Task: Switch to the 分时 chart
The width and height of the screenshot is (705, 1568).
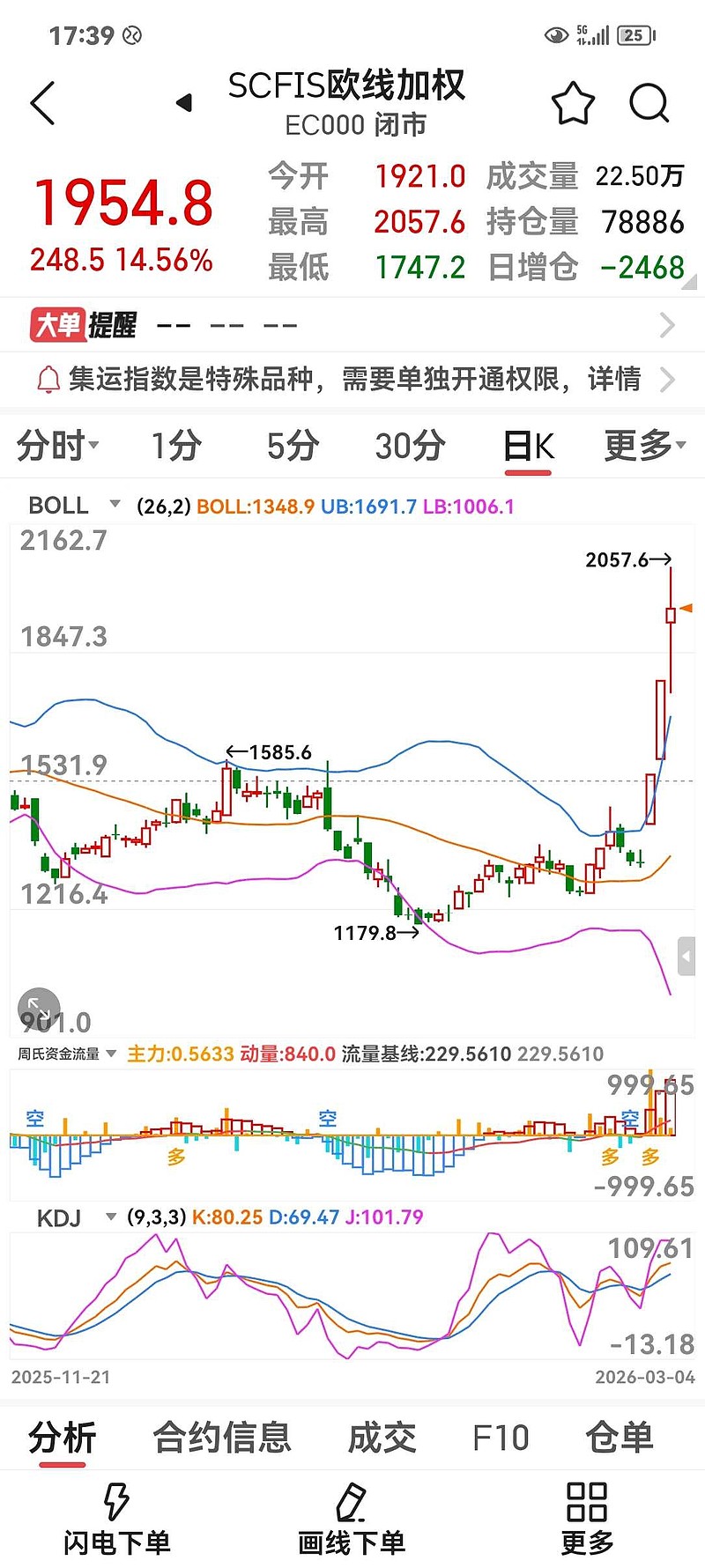Action: [x=57, y=446]
